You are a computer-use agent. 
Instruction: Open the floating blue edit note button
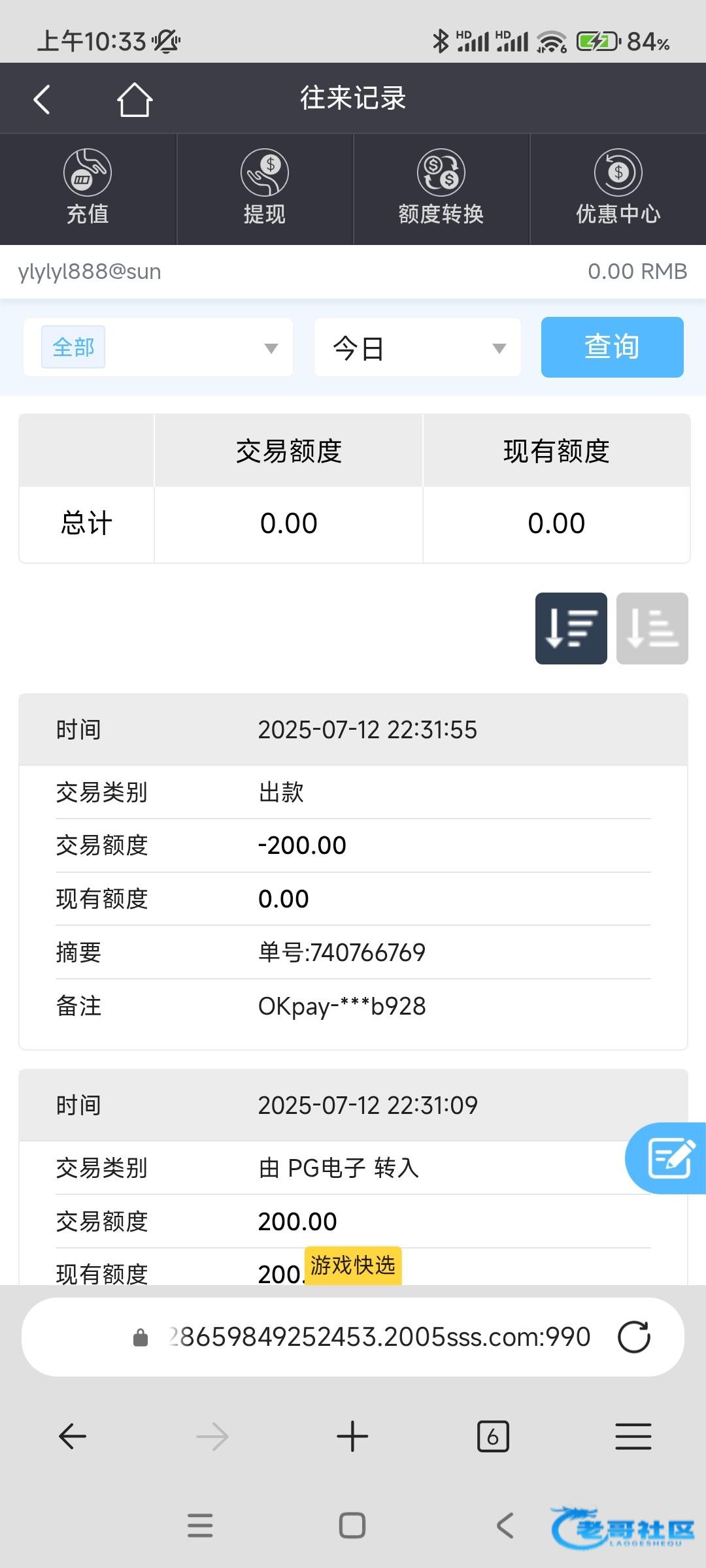(667, 1158)
